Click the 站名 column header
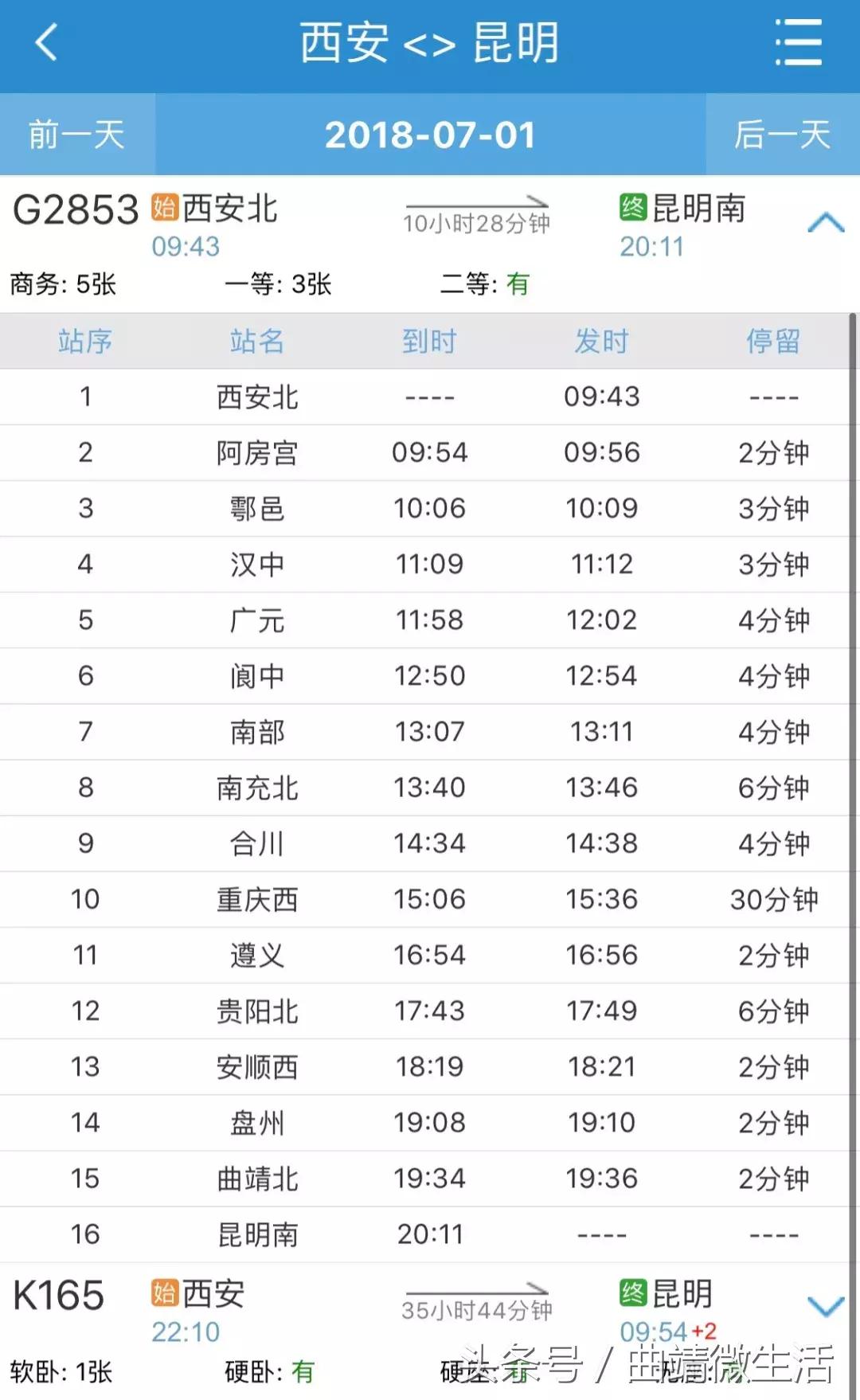This screenshot has height=1400, width=860. pyautogui.click(x=256, y=342)
